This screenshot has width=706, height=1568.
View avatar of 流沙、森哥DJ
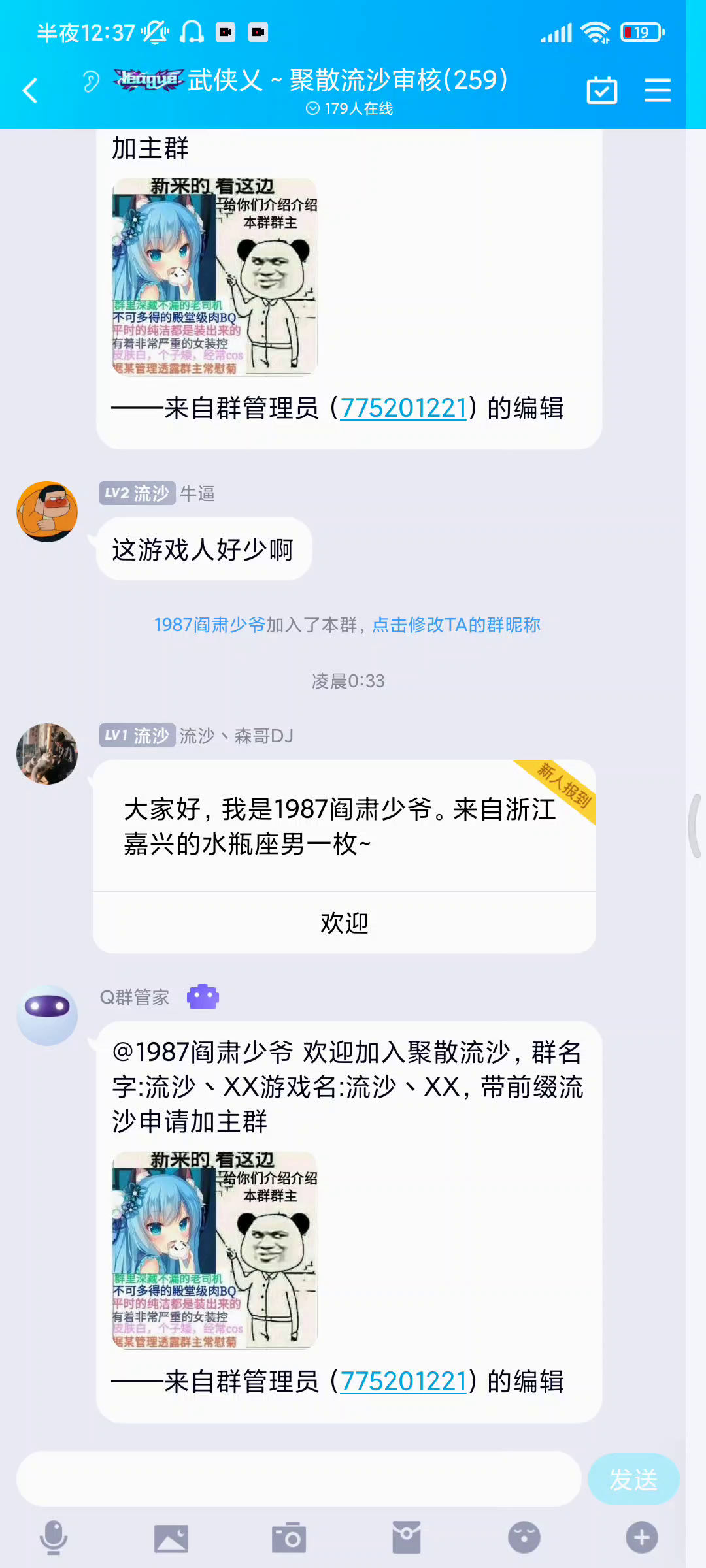47,753
